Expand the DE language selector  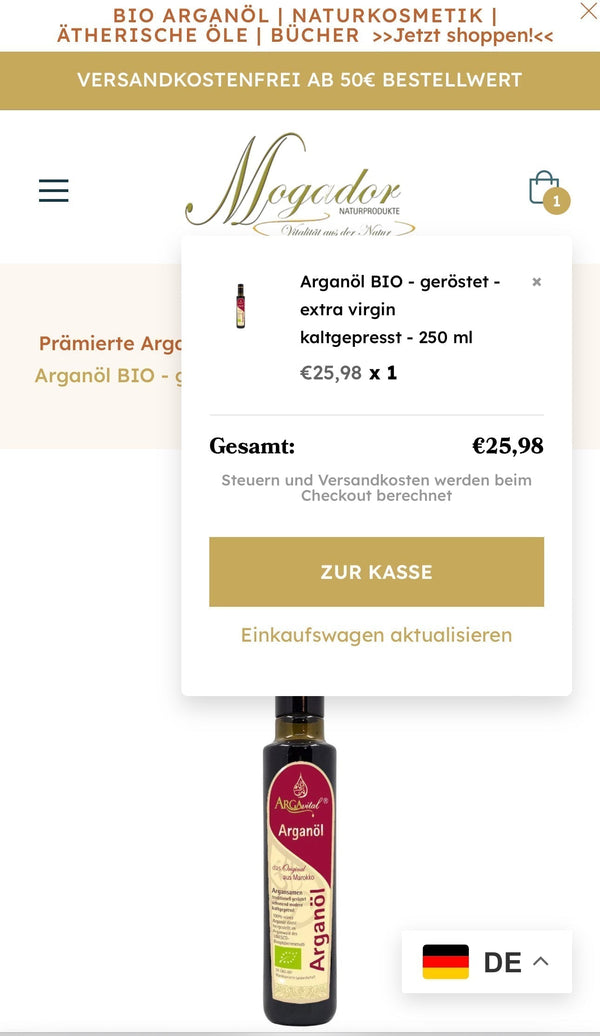487,962
